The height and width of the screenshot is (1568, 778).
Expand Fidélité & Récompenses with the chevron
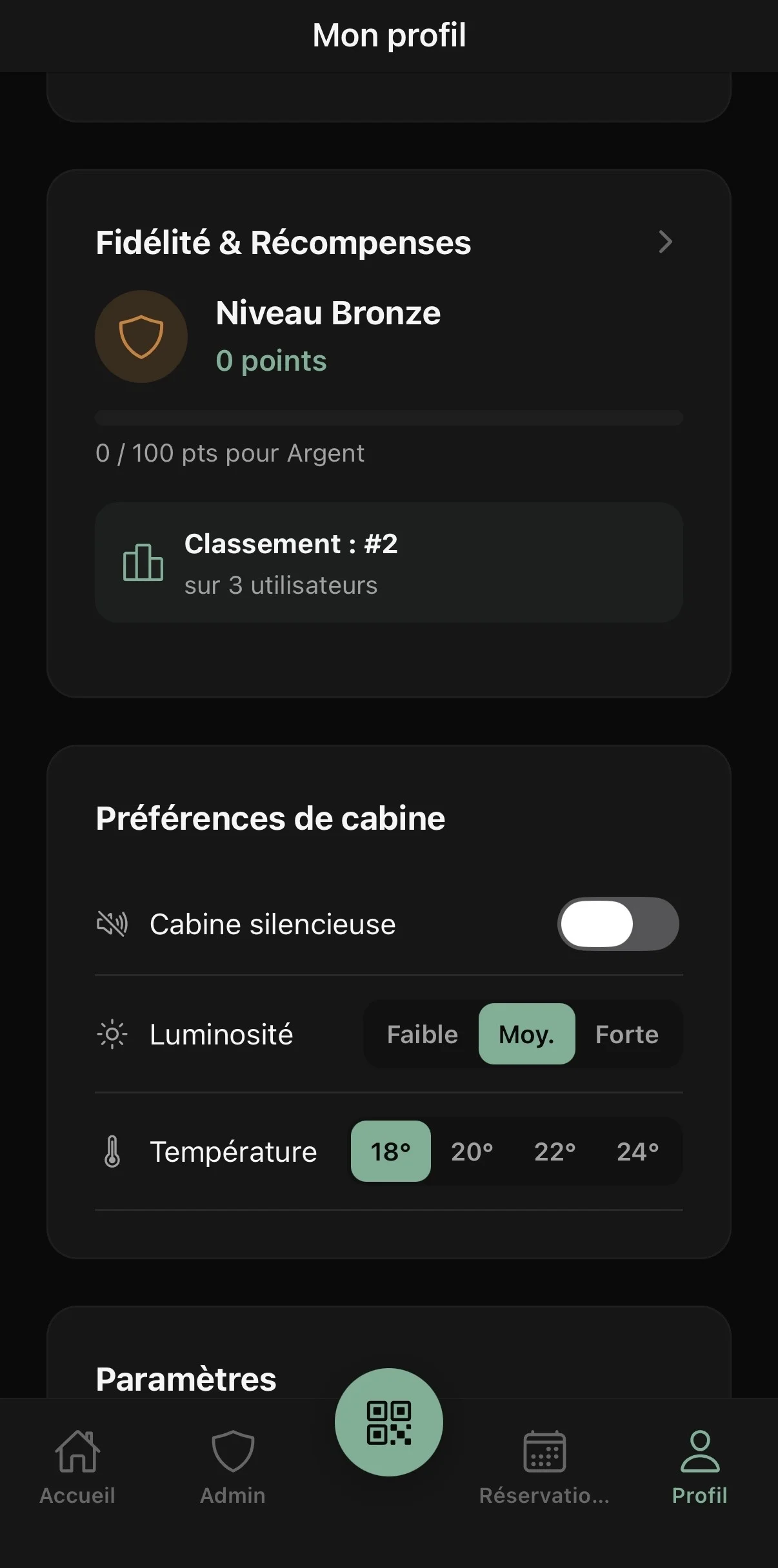666,242
